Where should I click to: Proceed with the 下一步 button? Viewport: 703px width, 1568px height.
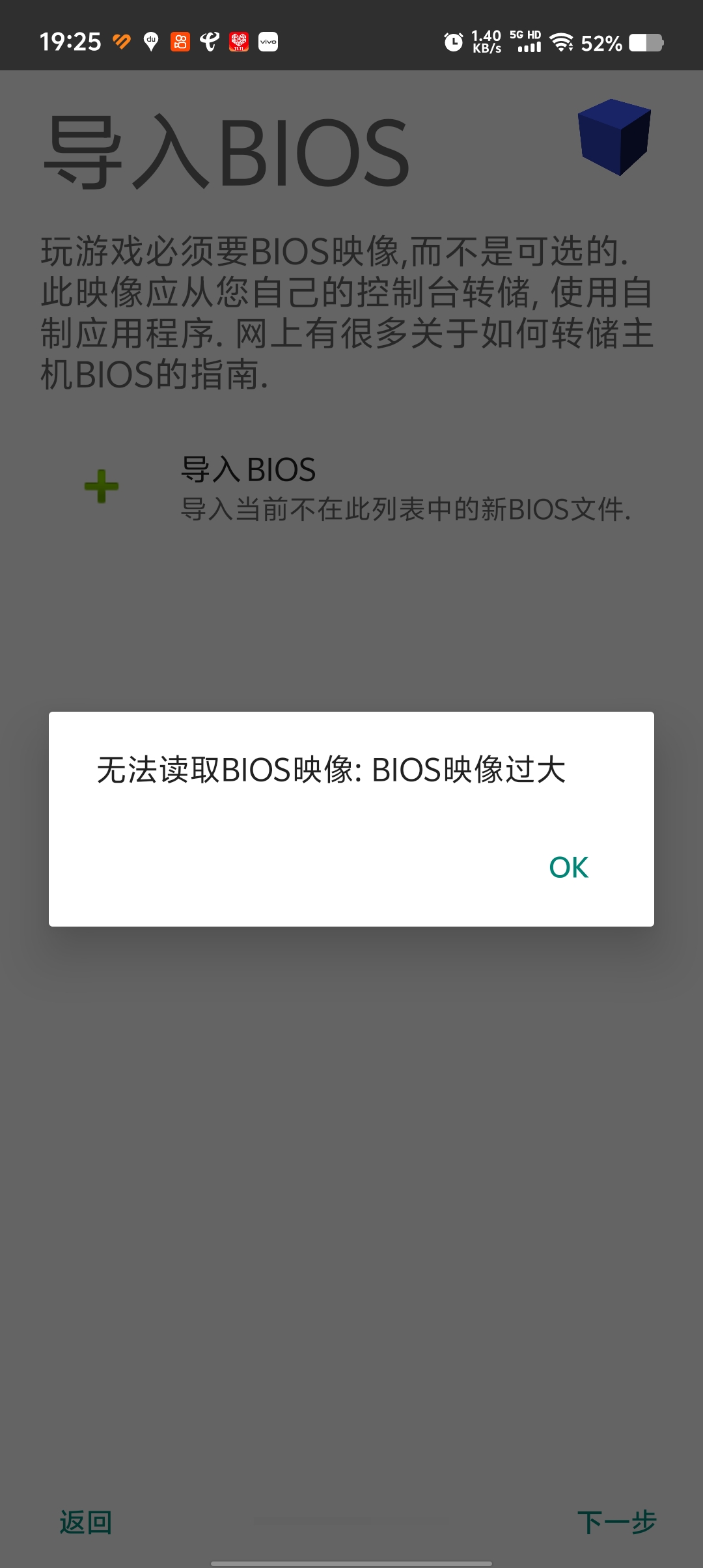[616, 1522]
